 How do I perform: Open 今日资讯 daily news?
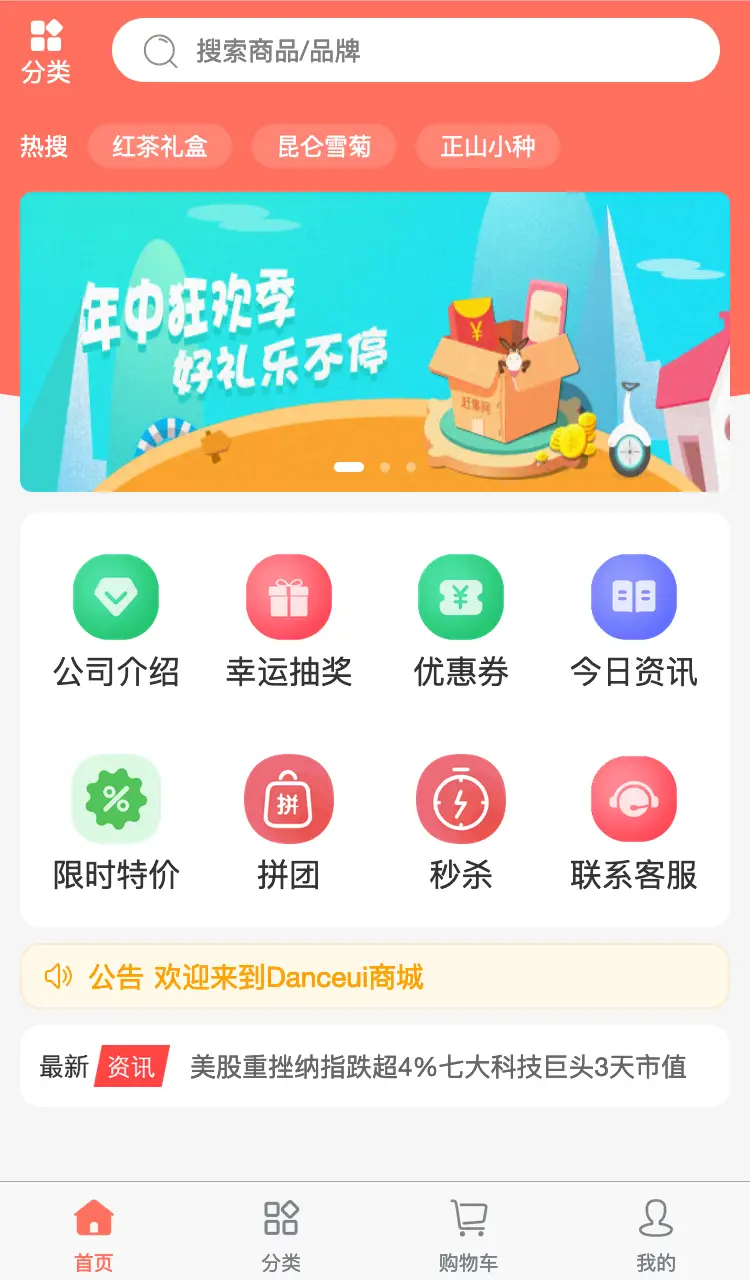pyautogui.click(x=634, y=620)
